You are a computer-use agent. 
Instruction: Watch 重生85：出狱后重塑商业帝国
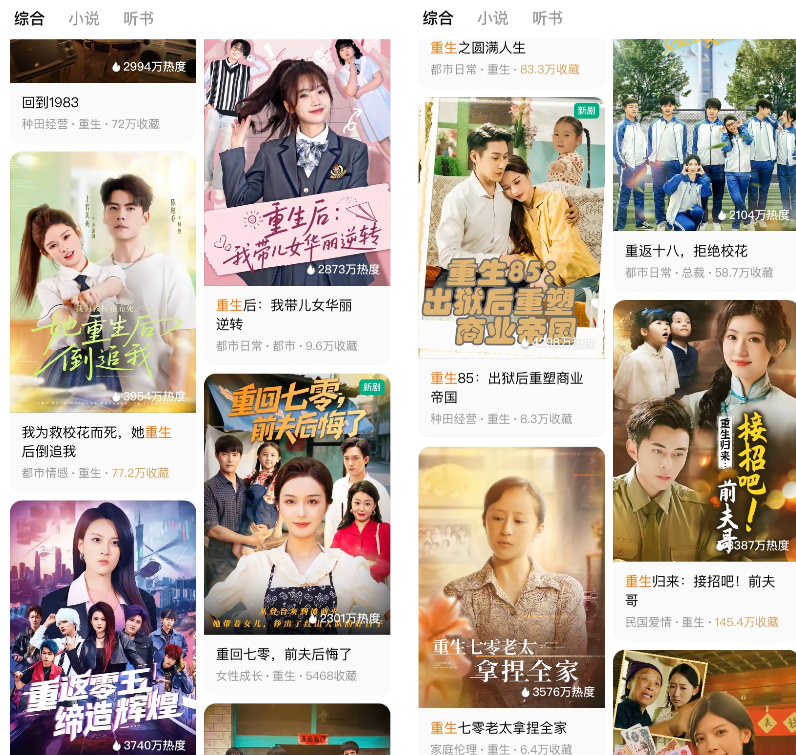tap(511, 230)
